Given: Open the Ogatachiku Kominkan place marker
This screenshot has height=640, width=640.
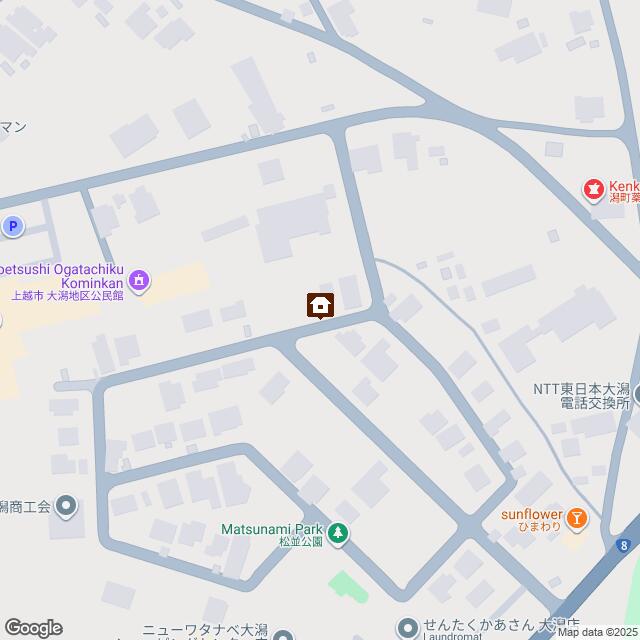Looking at the screenshot, I should tap(140, 282).
